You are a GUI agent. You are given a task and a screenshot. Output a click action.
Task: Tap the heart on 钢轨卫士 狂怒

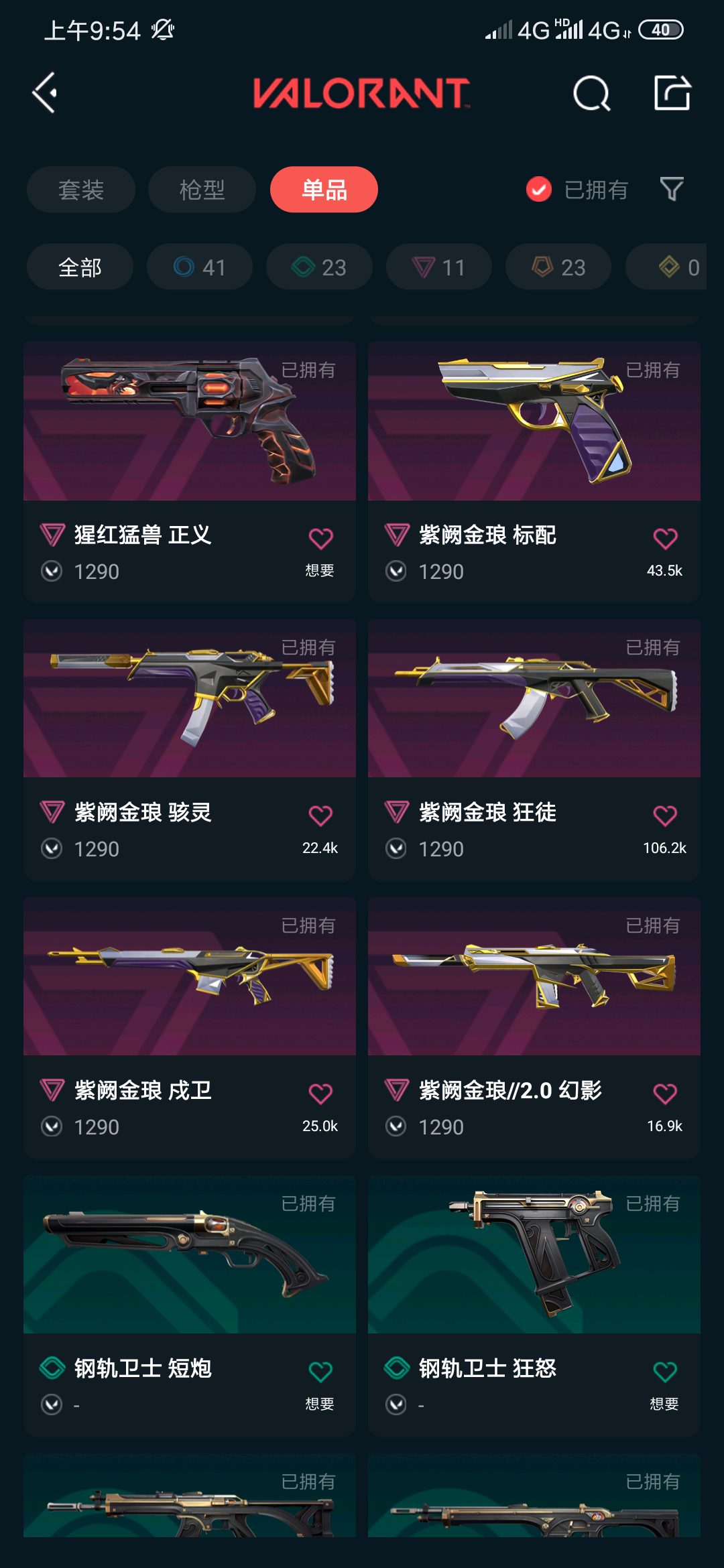click(665, 1372)
